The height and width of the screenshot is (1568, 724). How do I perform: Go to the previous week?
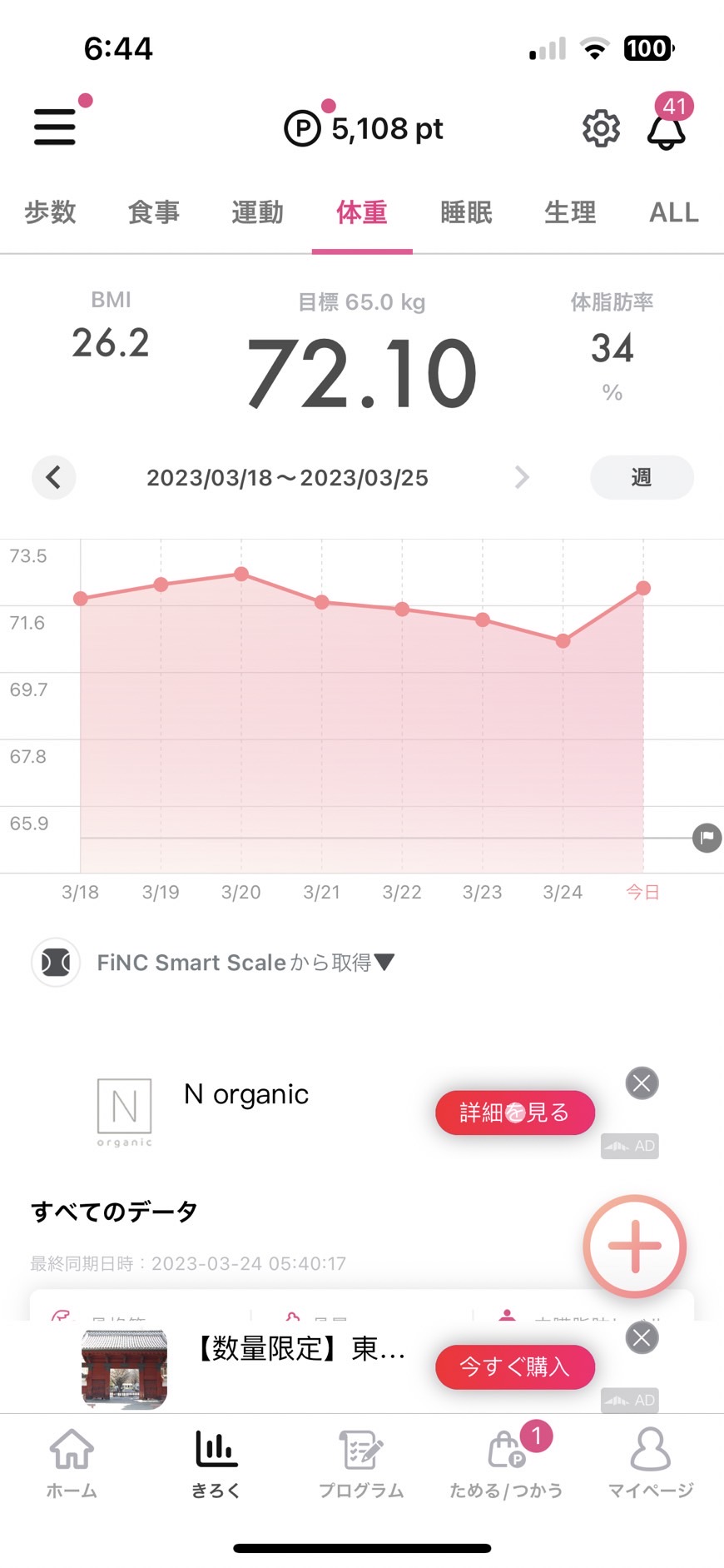coord(54,477)
